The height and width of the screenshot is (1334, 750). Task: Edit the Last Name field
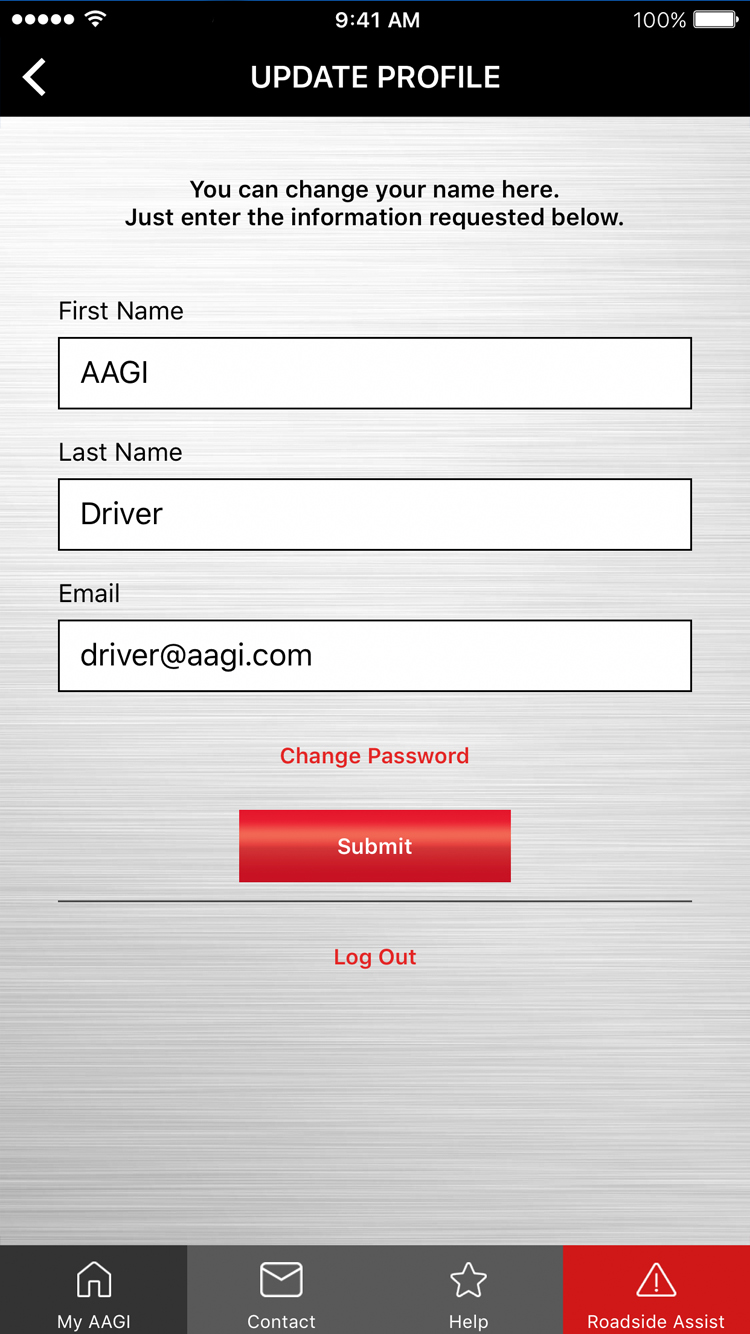(x=375, y=514)
